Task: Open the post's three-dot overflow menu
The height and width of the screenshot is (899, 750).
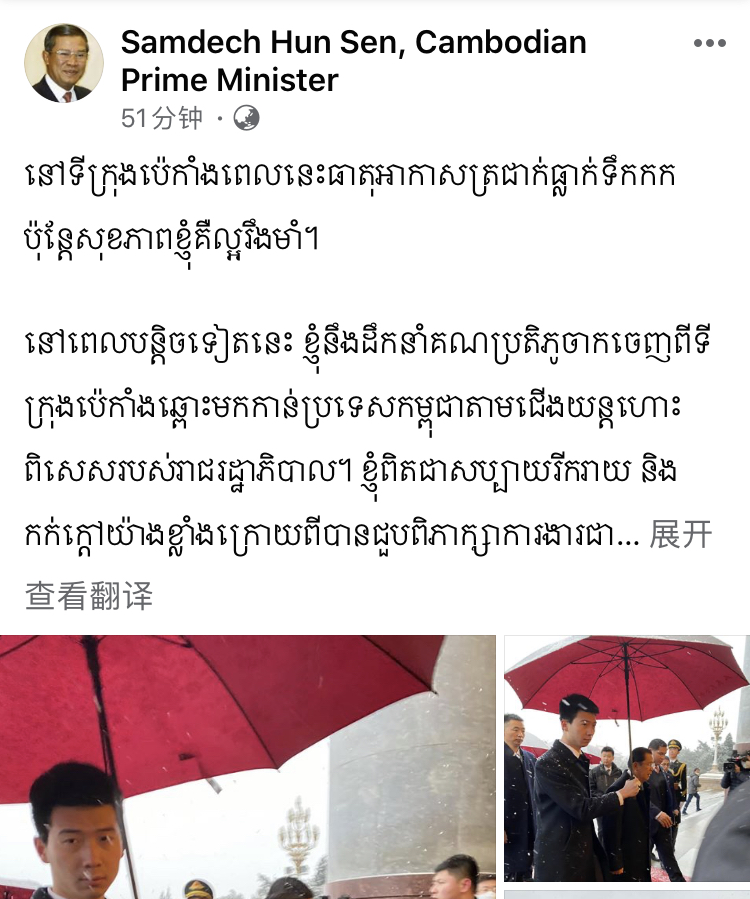Action: [x=709, y=43]
